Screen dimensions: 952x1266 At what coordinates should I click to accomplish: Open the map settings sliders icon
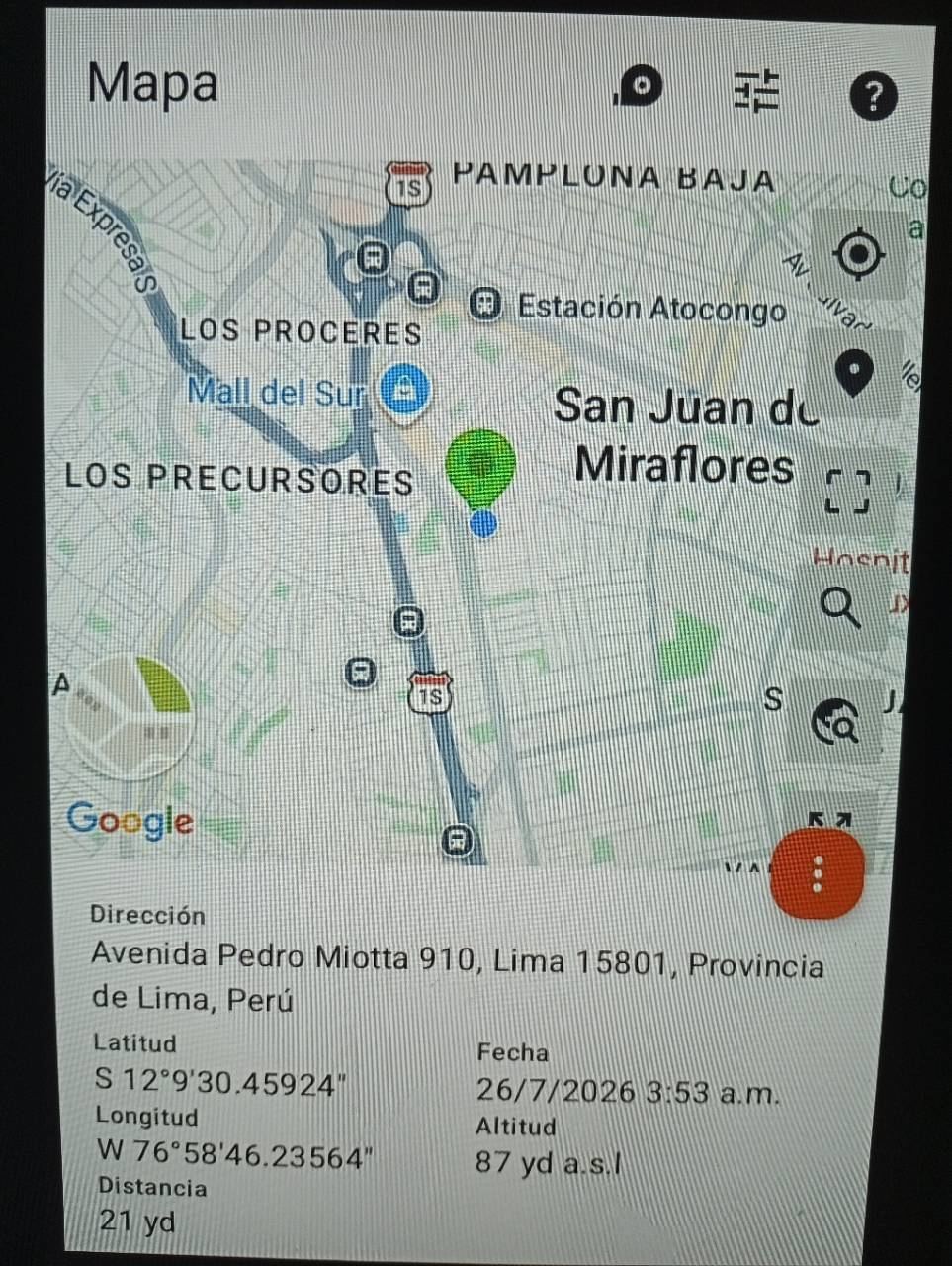coord(756,92)
